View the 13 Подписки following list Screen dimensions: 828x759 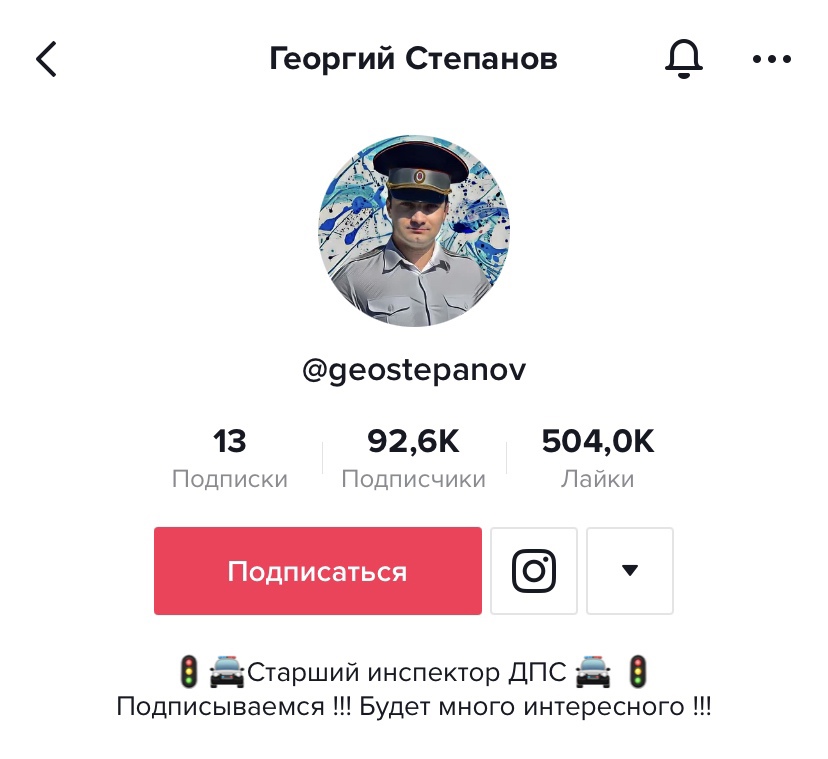point(230,458)
